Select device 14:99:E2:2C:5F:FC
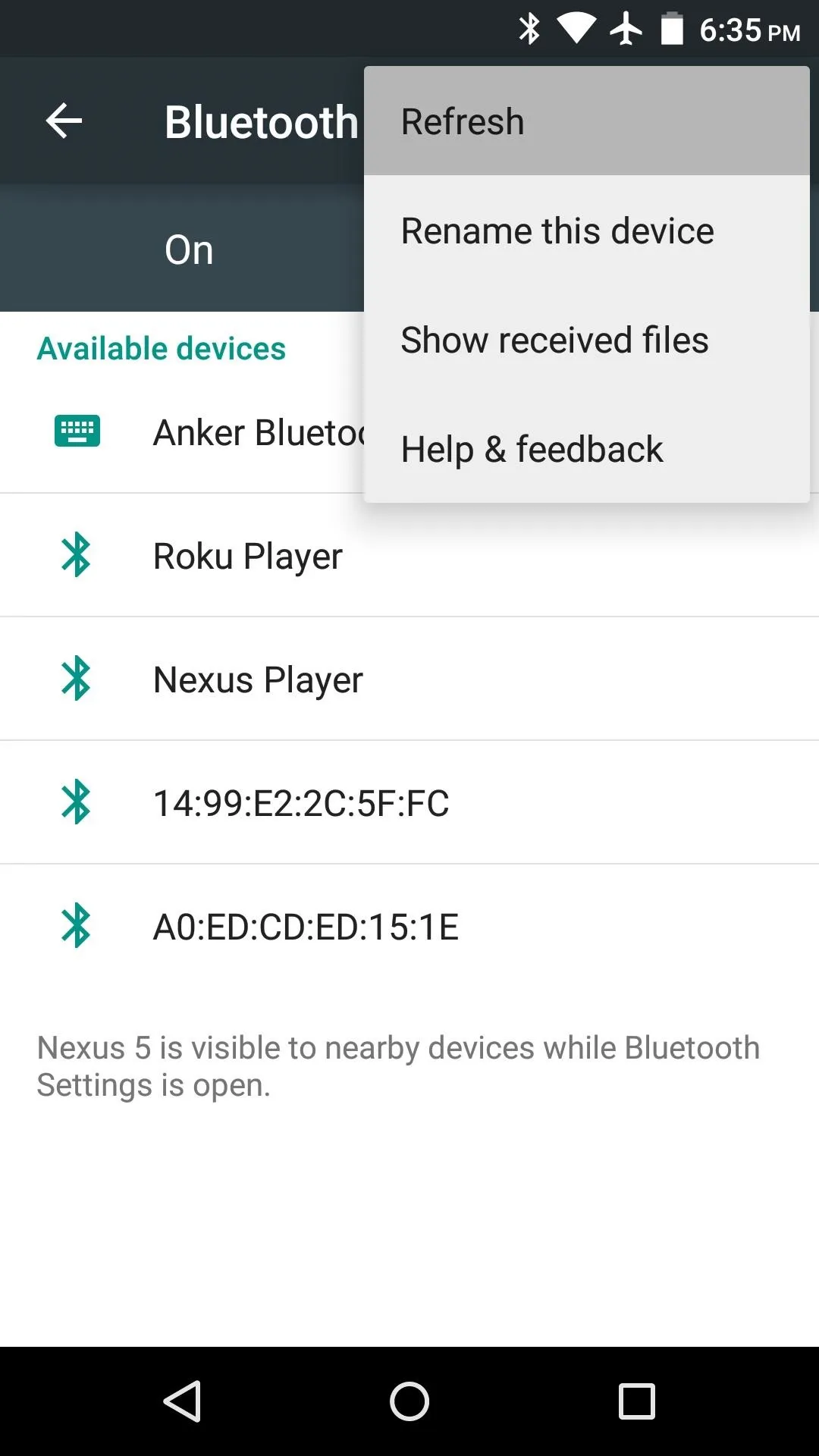The height and width of the screenshot is (1456, 819). 409,803
